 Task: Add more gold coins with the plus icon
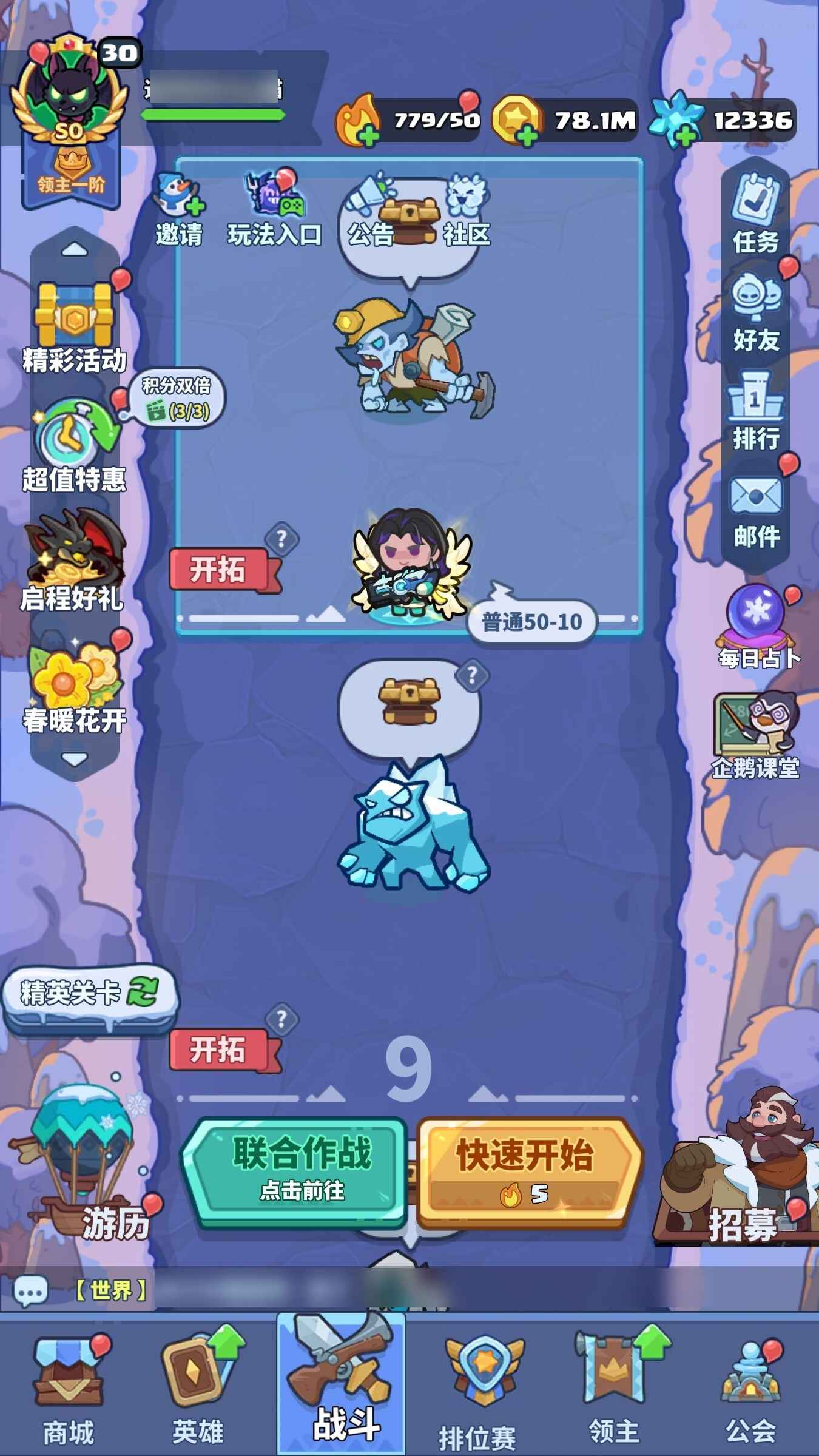(527, 136)
